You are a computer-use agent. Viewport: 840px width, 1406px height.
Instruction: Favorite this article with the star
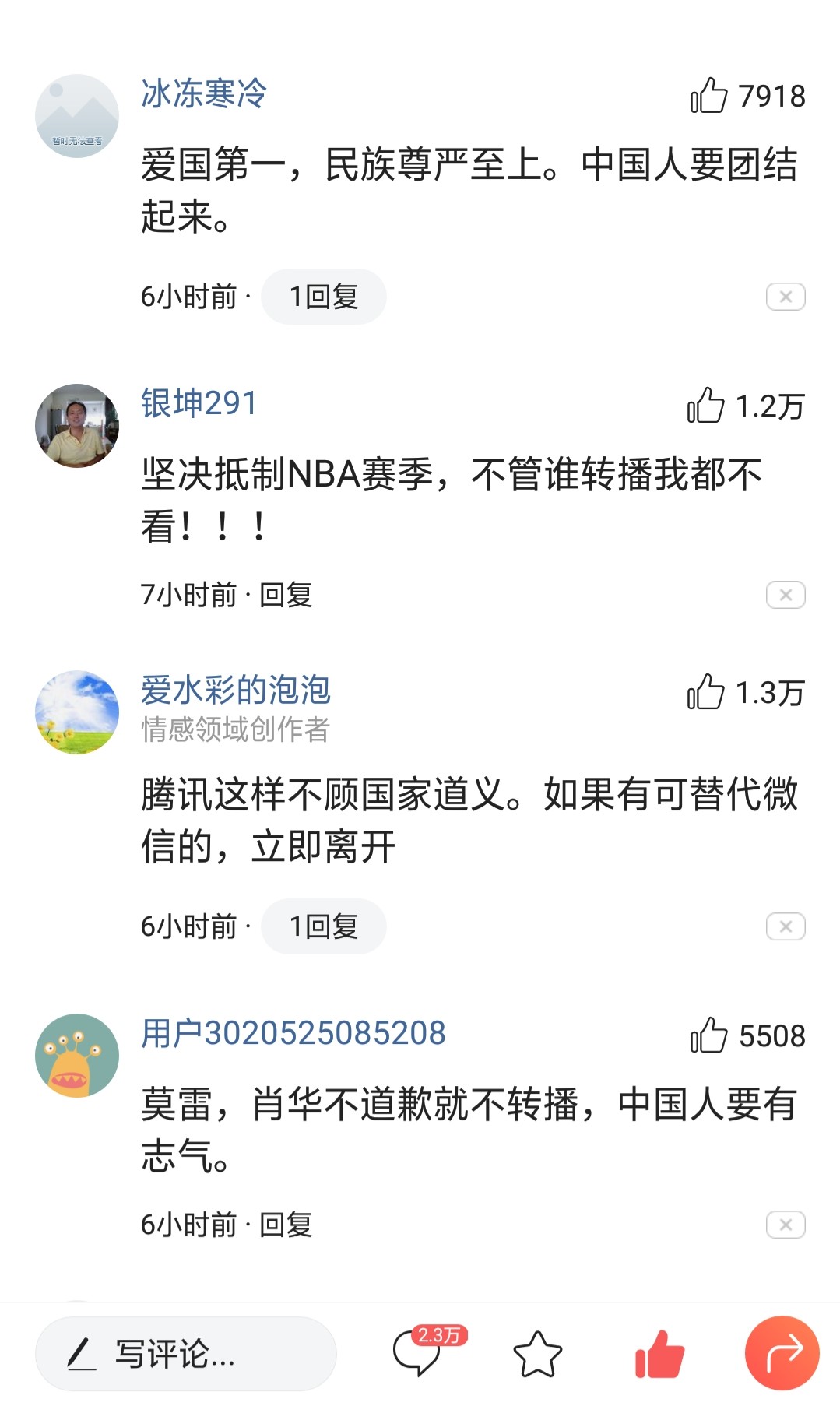[537, 1354]
